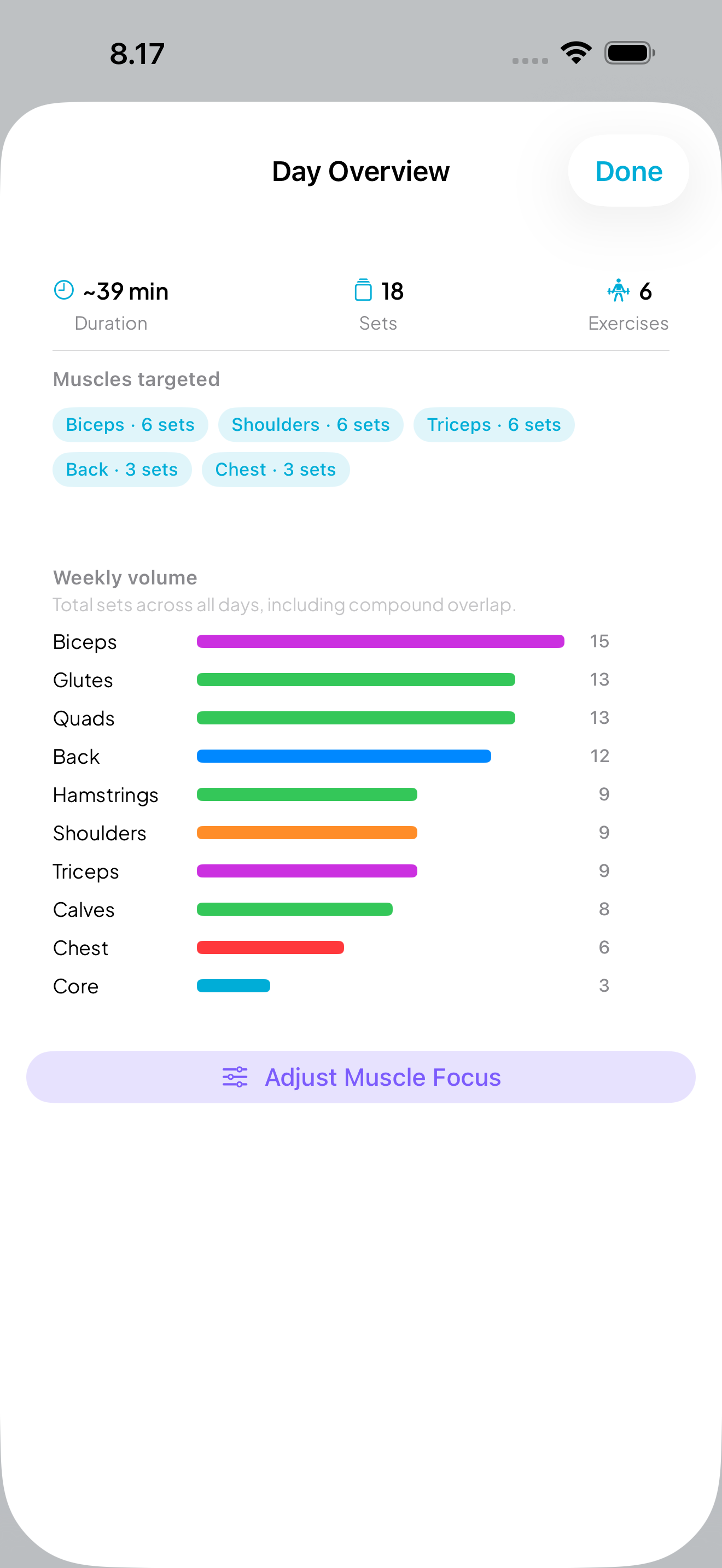Click the Biceps volume bar
This screenshot has height=1568, width=722.
[381, 641]
